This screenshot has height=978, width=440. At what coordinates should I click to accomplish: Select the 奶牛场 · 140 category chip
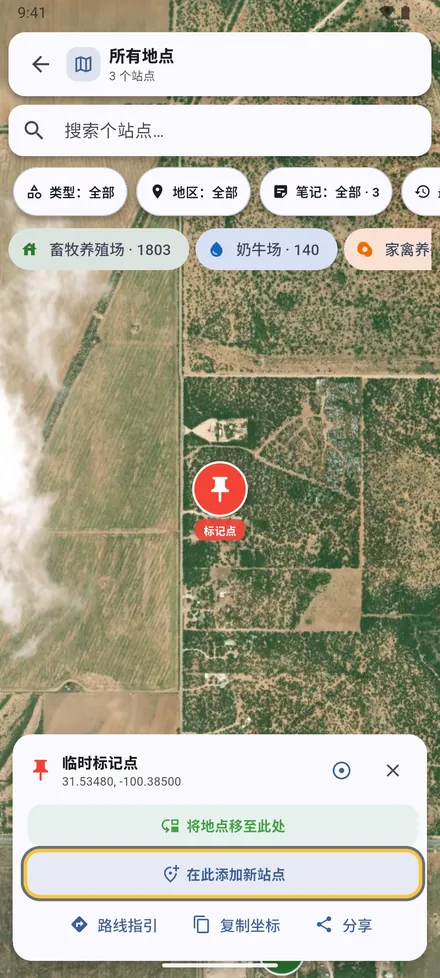(x=266, y=249)
